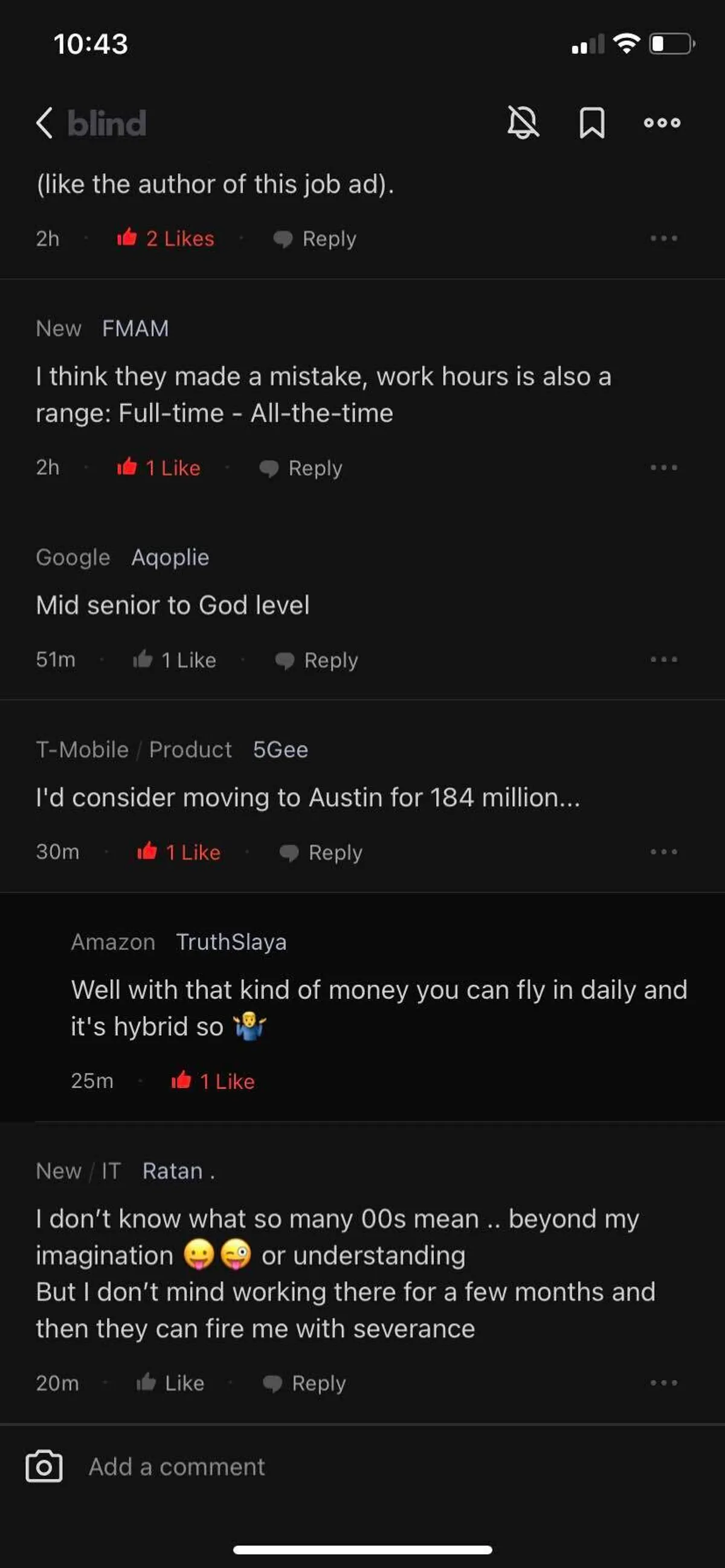
Task: Open more options on FMAM's comment
Action: click(x=663, y=467)
